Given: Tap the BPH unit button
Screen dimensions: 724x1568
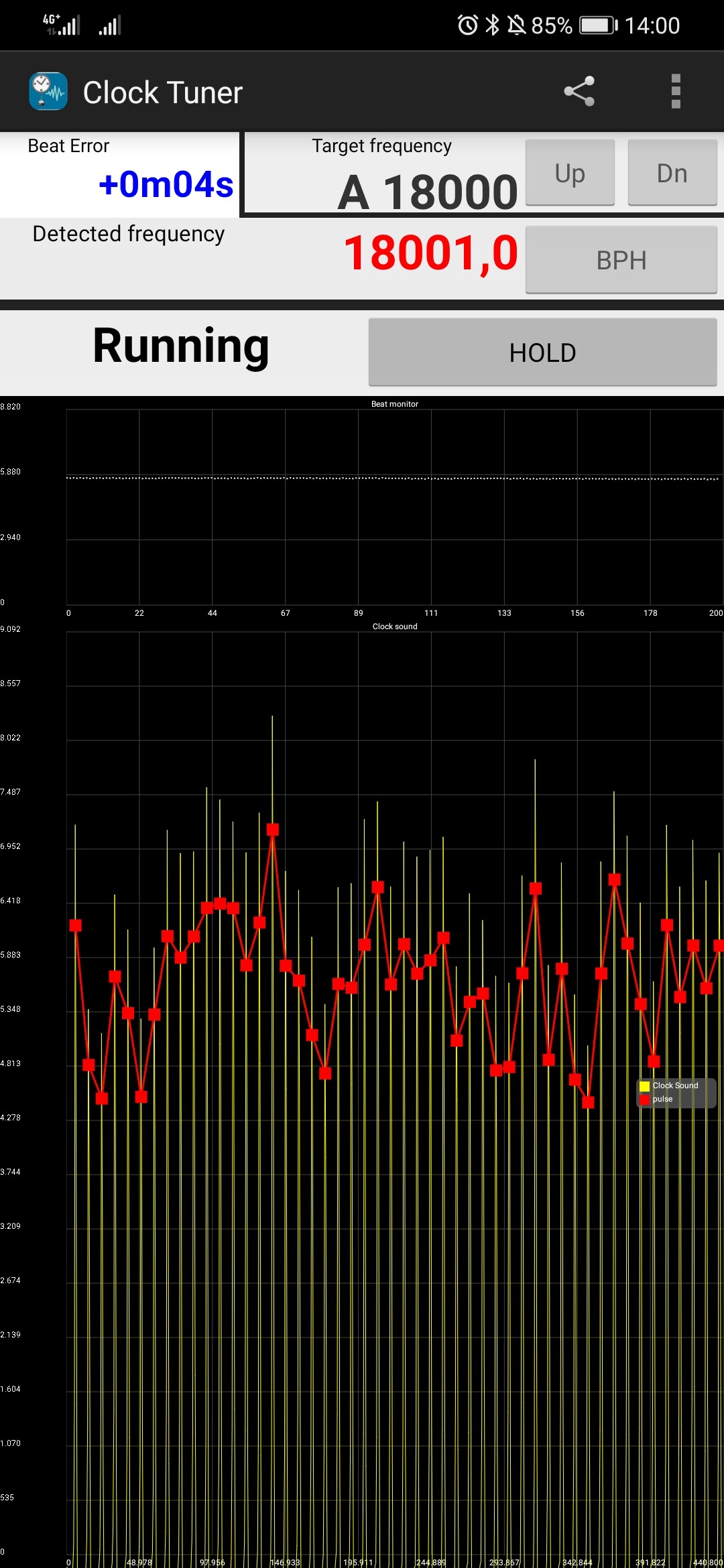Looking at the screenshot, I should [x=621, y=260].
